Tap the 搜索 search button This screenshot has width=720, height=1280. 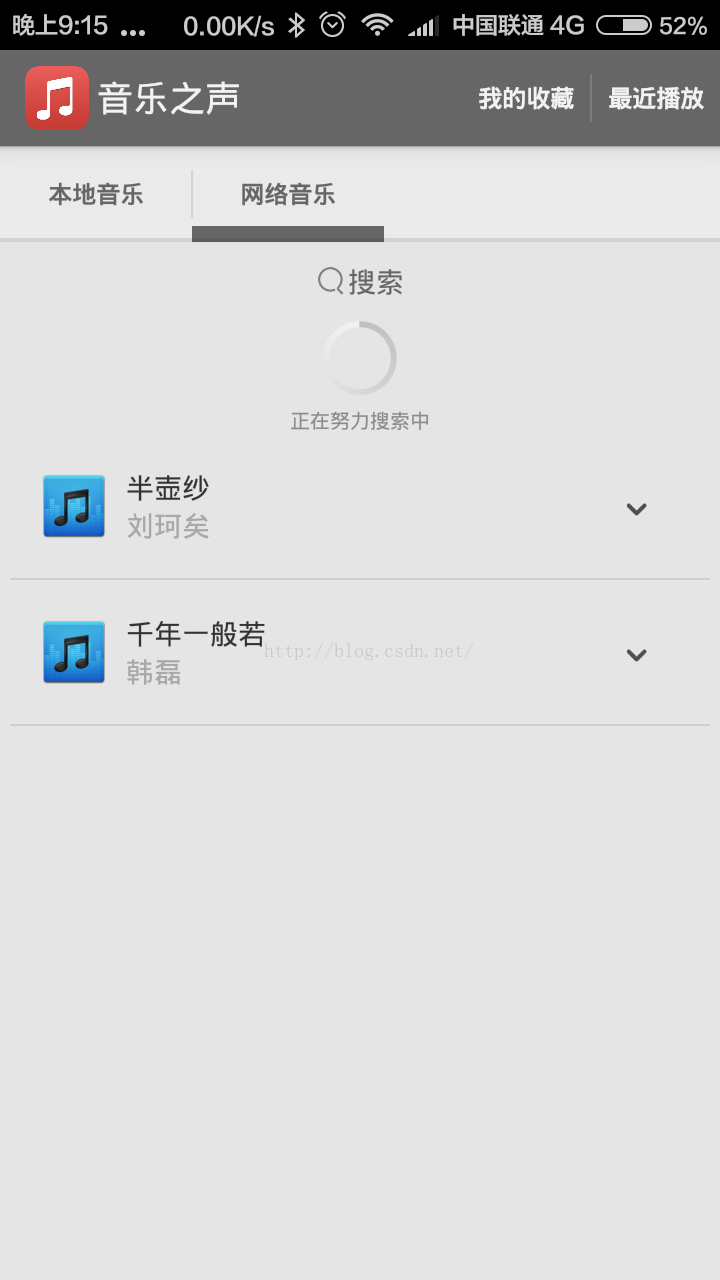click(x=360, y=282)
